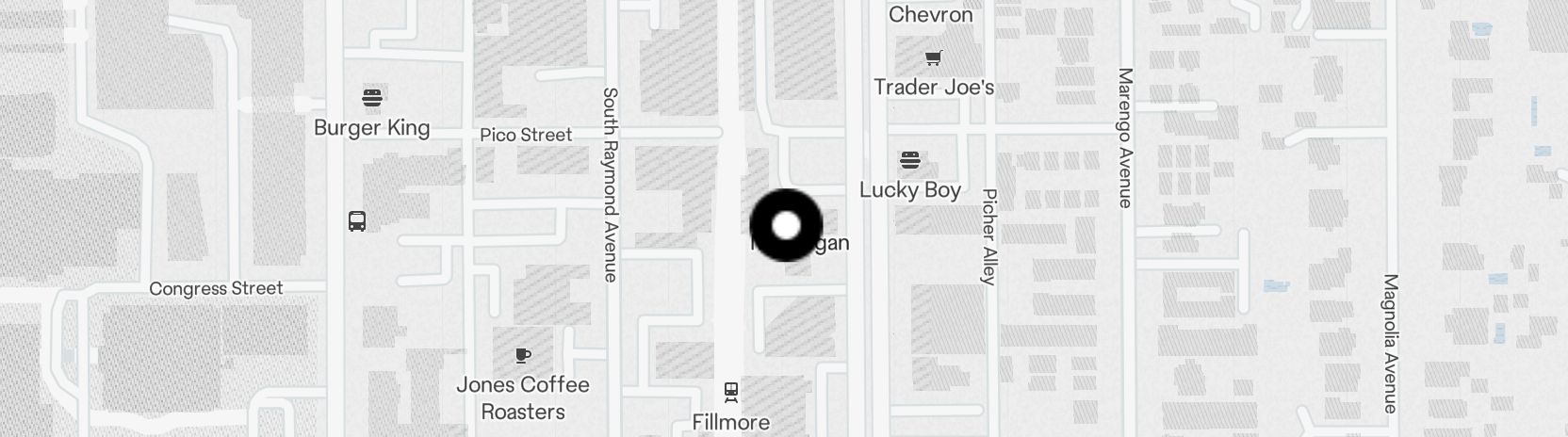Tap the Fillmore station marker
Viewport: 1568px width, 437px height.
pos(730,391)
